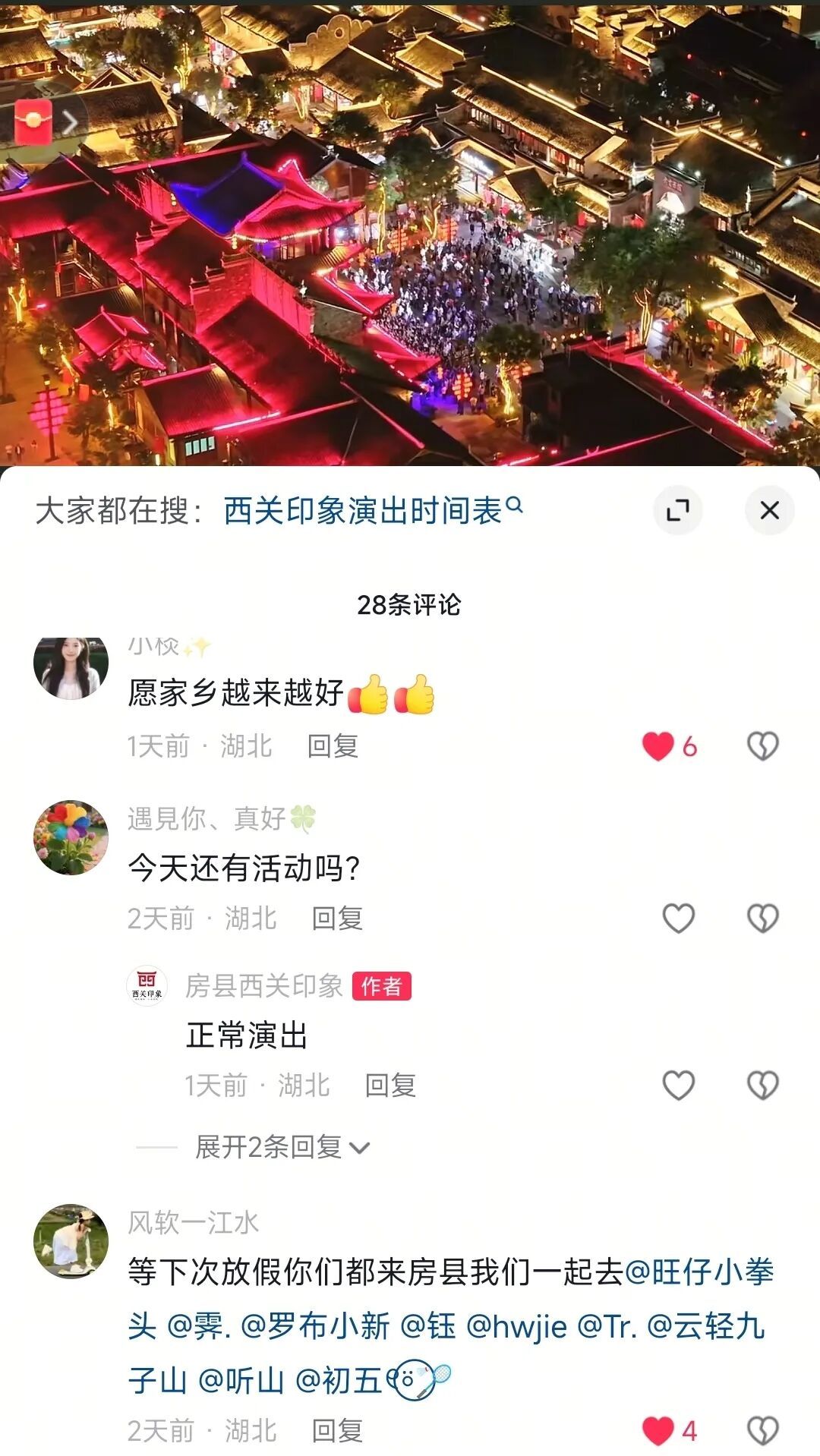Open mentioned user @罗布小新
Image resolution: width=820 pixels, height=1456 pixels.
(x=315, y=1327)
